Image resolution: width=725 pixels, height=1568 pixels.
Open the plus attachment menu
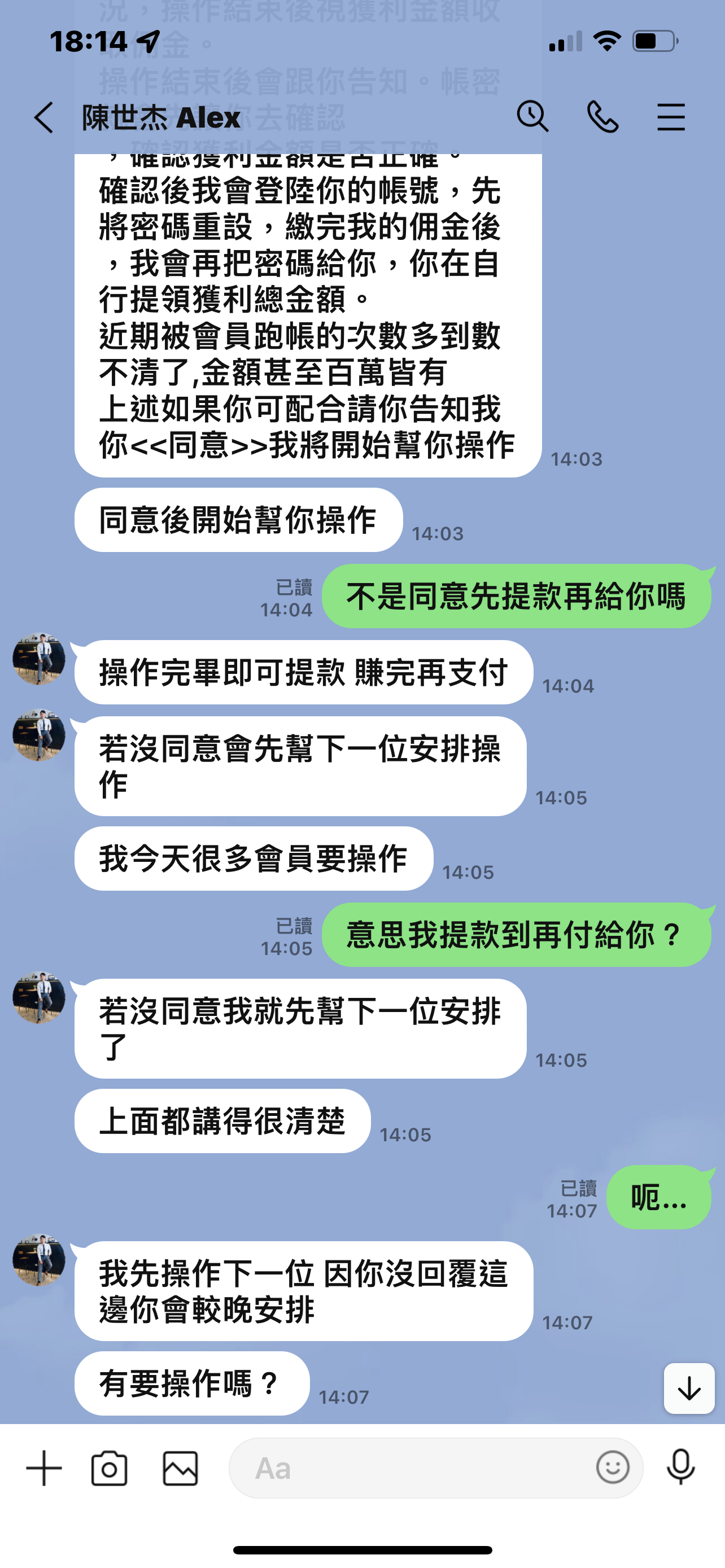coord(44,1468)
